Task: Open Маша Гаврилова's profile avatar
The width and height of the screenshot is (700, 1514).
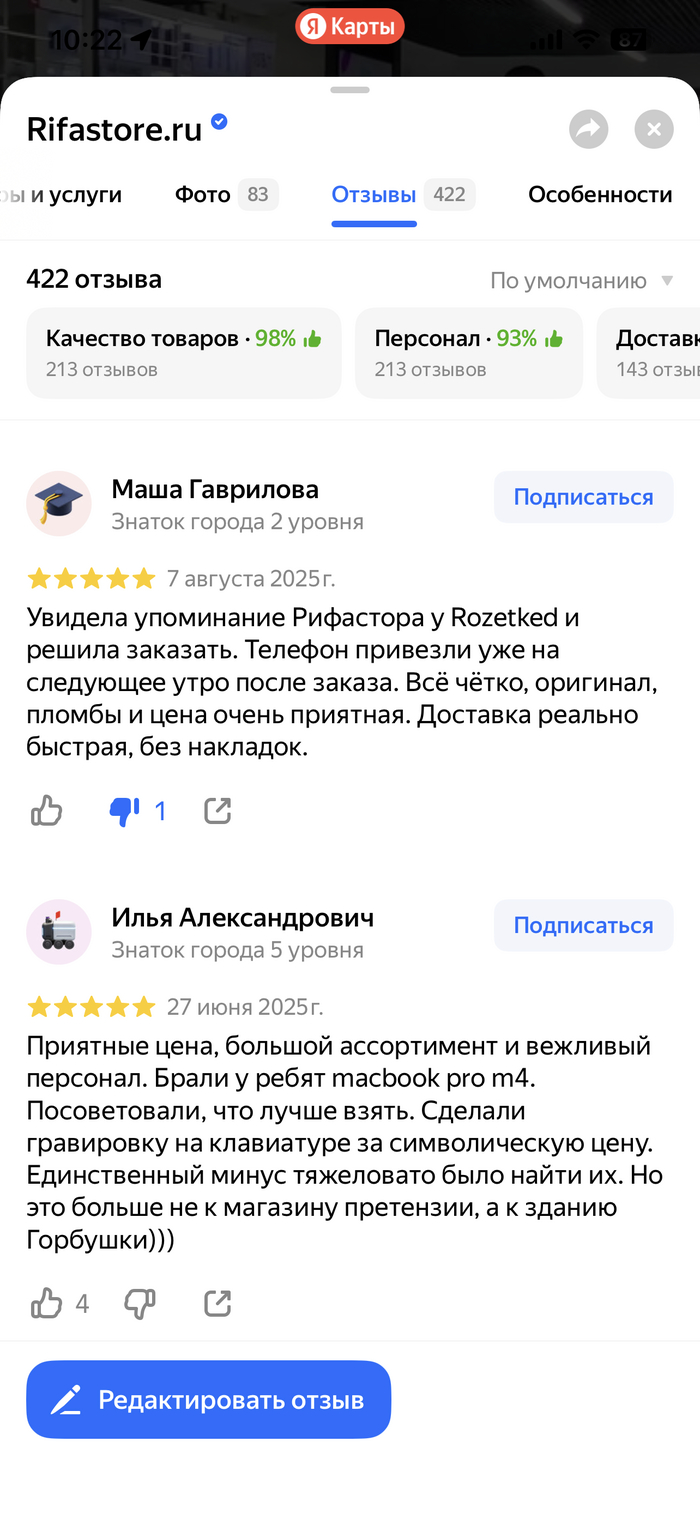Action: pyautogui.click(x=59, y=504)
